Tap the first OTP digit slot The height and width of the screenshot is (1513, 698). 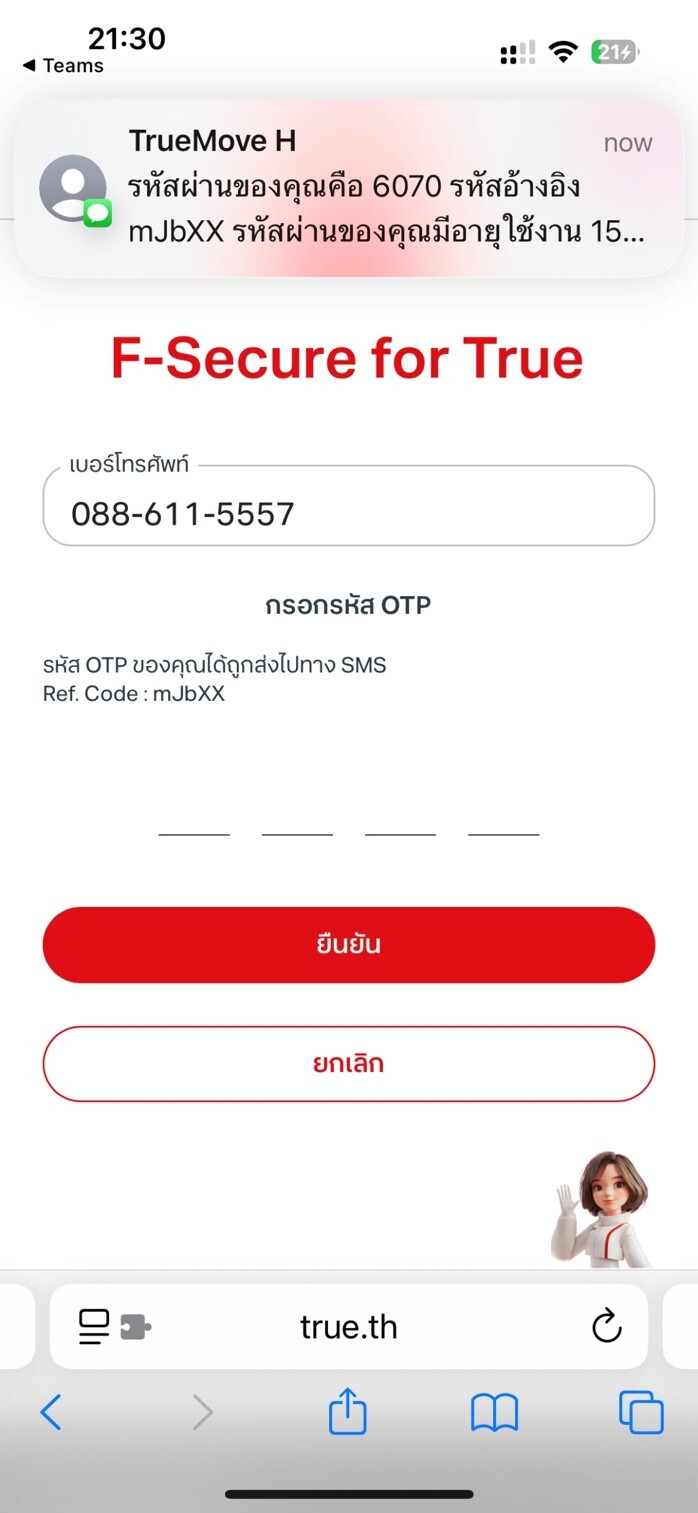194,812
